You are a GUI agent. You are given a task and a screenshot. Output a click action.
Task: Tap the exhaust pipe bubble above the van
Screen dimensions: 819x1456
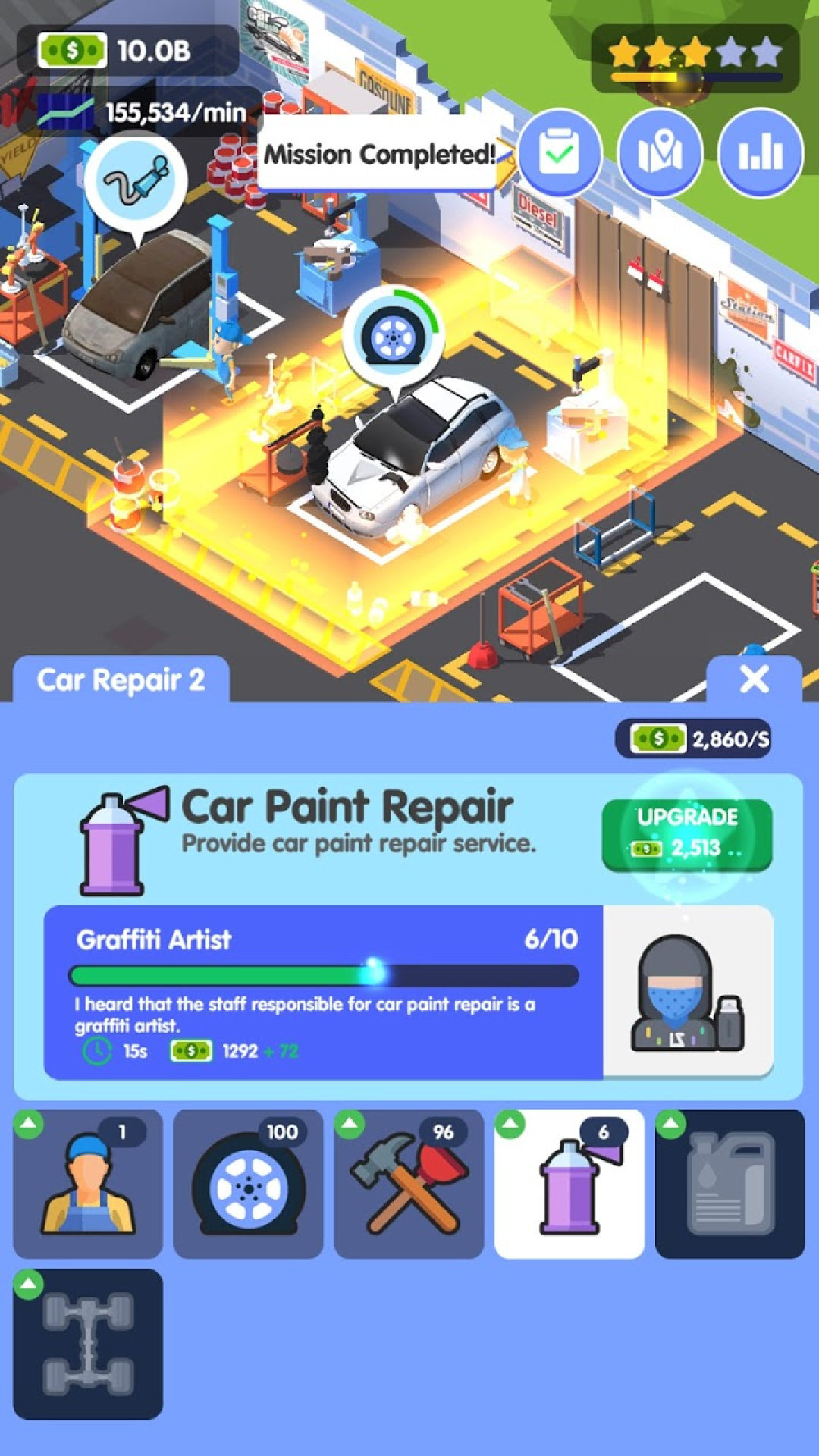(136, 182)
